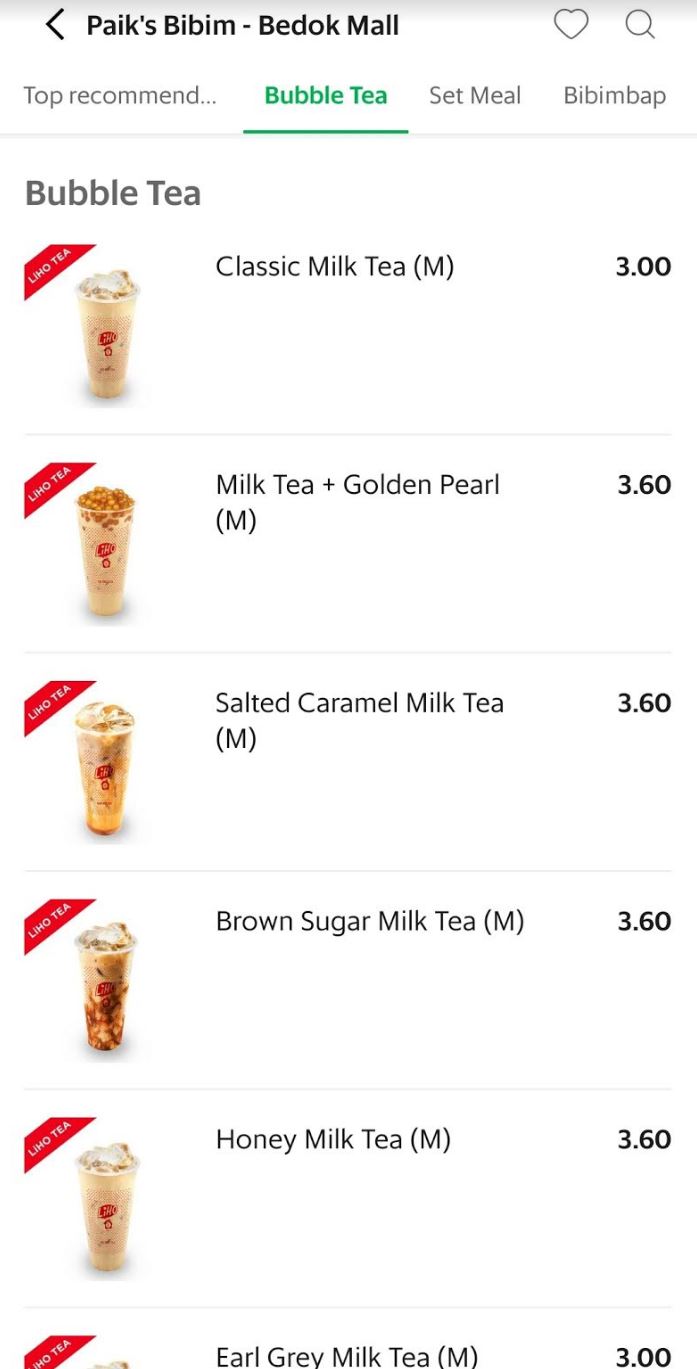The image size is (697, 1369).
Task: Open Earl Grey Milk Tea (M)
Action: tap(346, 1355)
